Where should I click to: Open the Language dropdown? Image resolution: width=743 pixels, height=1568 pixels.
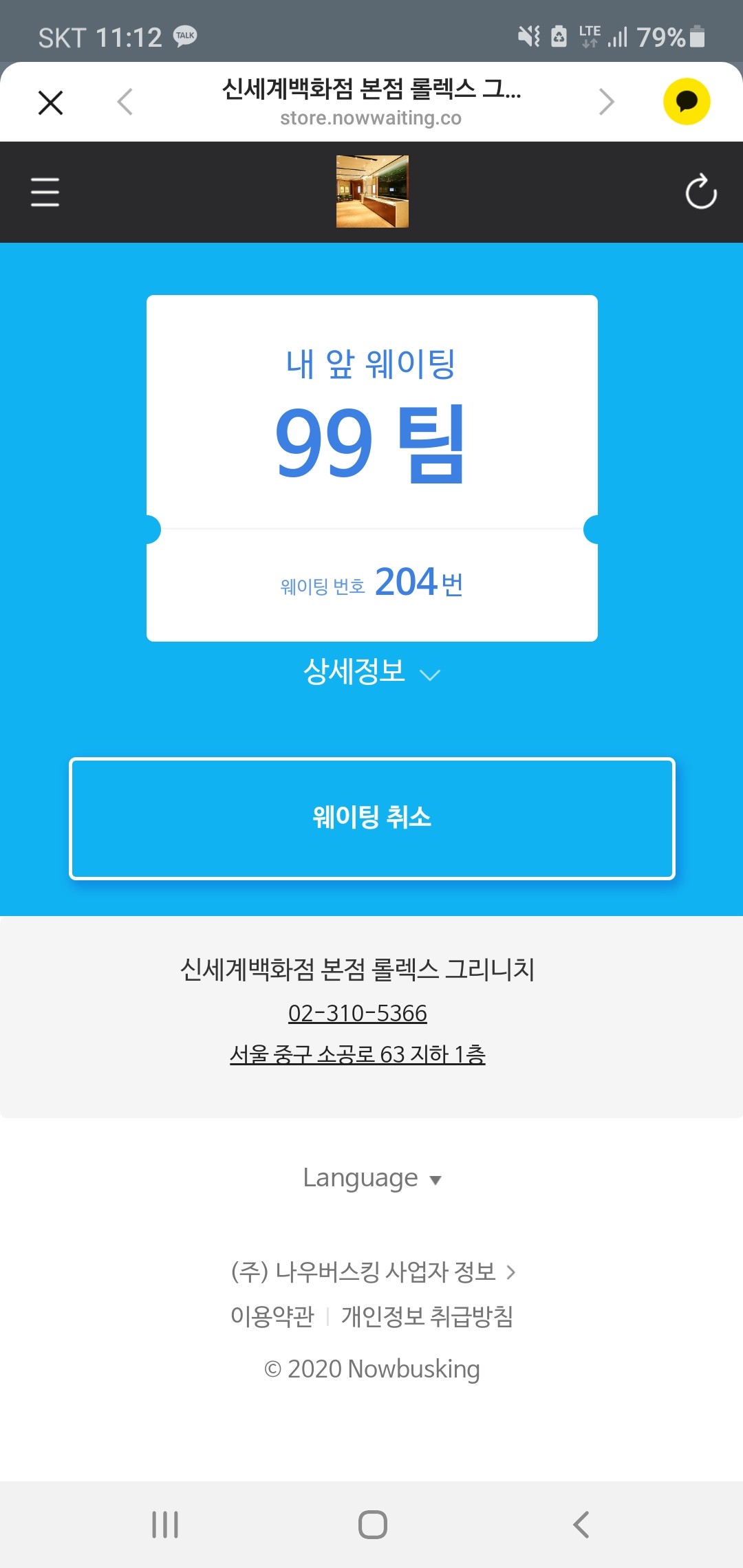(371, 1178)
